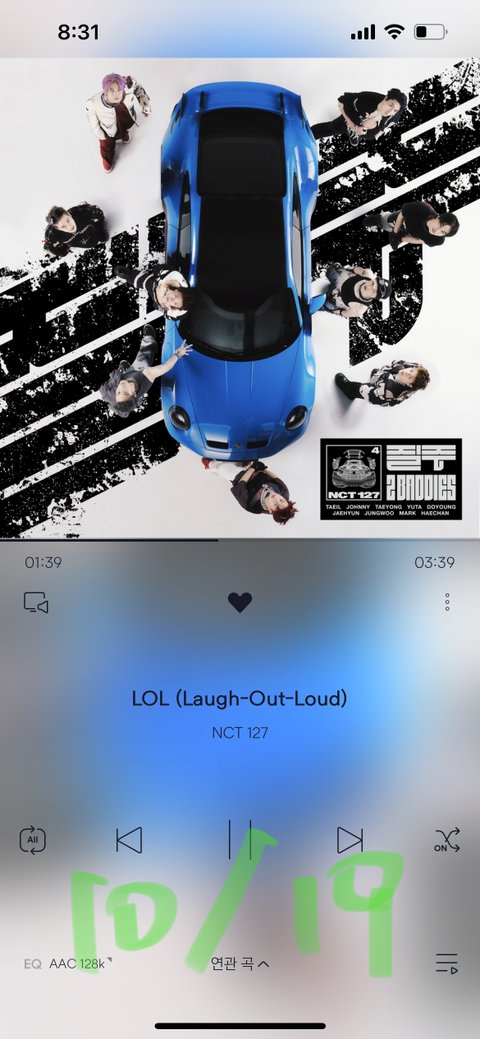Open EQ AAC 128k sound settings

[65, 964]
